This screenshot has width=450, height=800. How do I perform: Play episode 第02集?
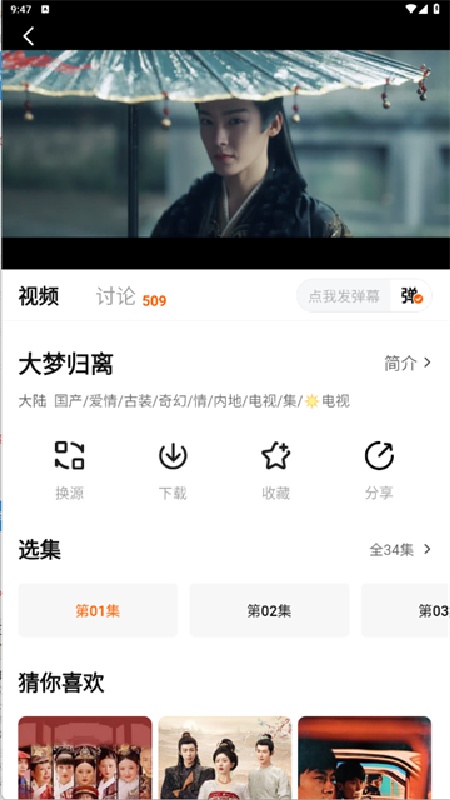coord(269,611)
